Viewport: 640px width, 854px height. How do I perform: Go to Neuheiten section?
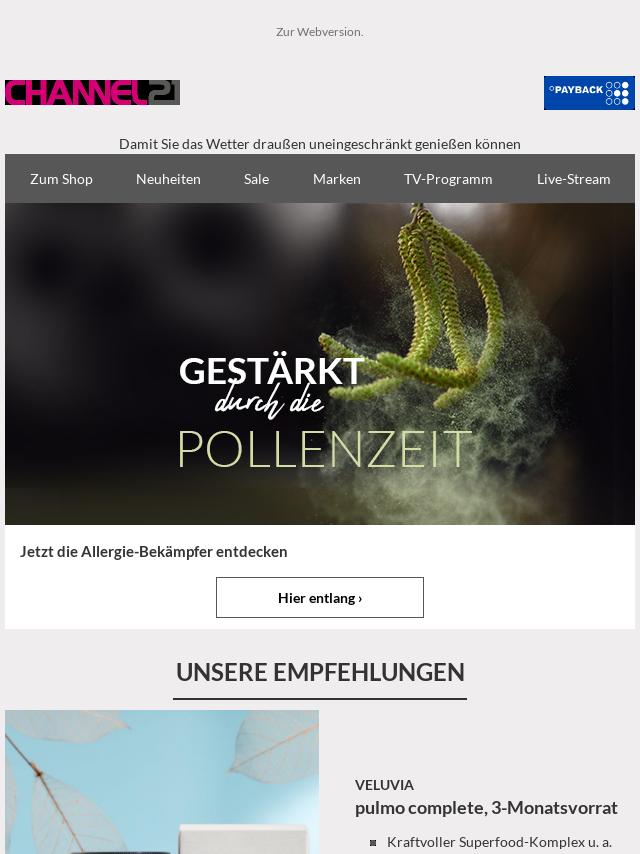[x=168, y=179]
